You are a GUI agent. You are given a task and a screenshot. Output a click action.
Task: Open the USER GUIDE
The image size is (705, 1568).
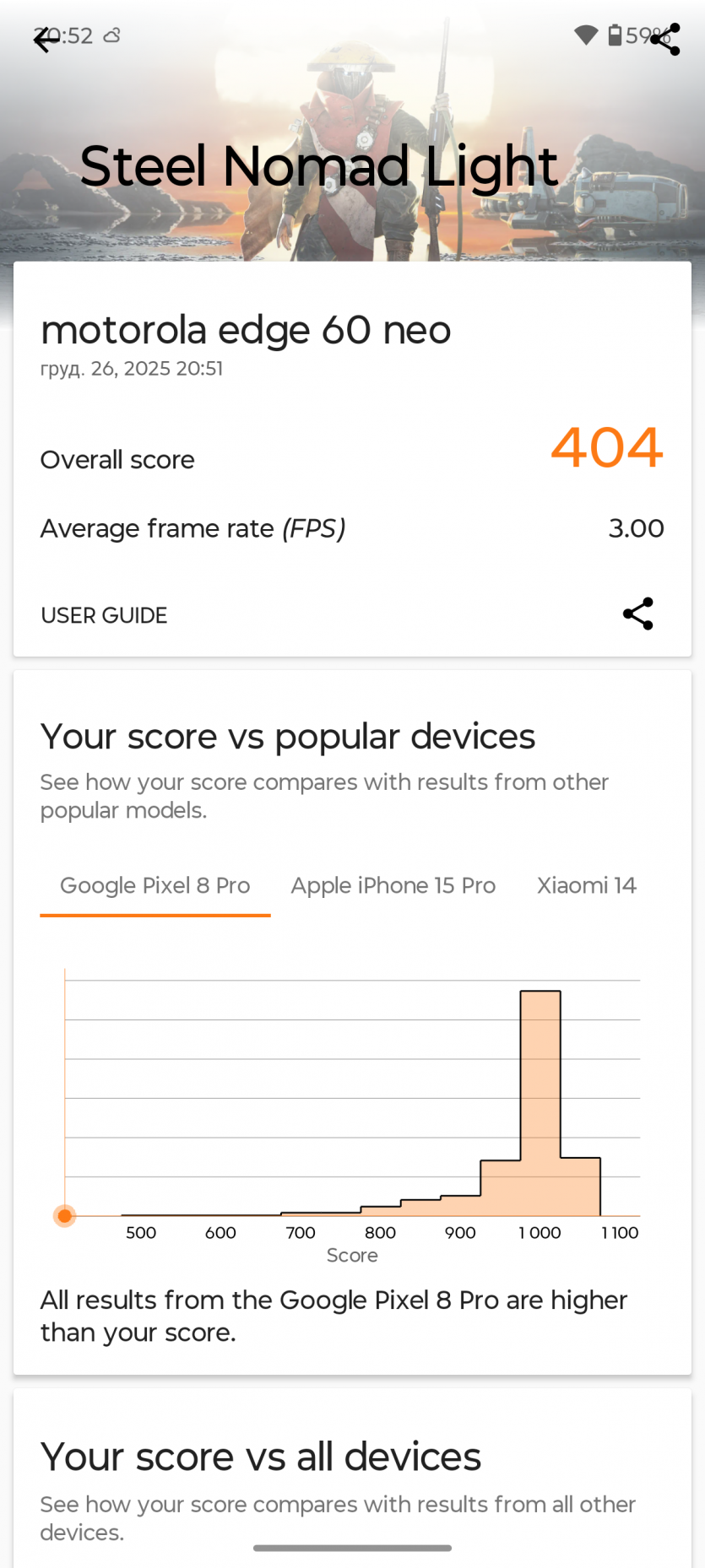tap(104, 615)
